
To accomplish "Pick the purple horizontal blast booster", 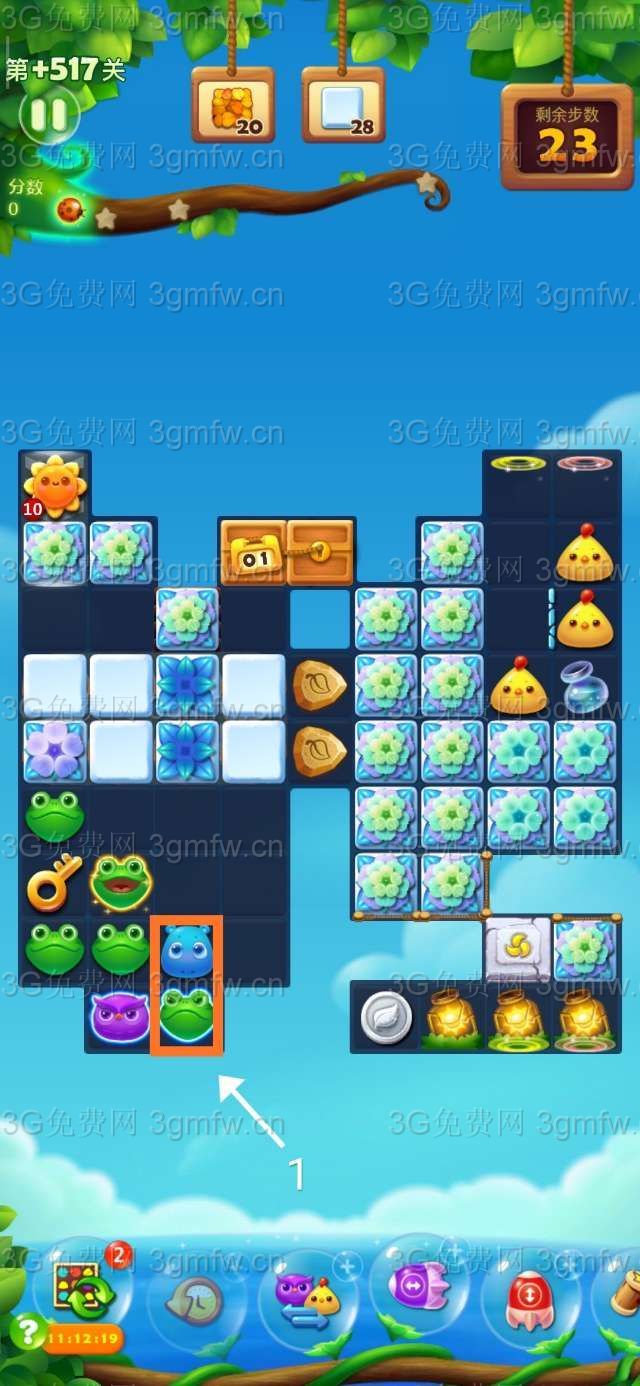I will [420, 1285].
